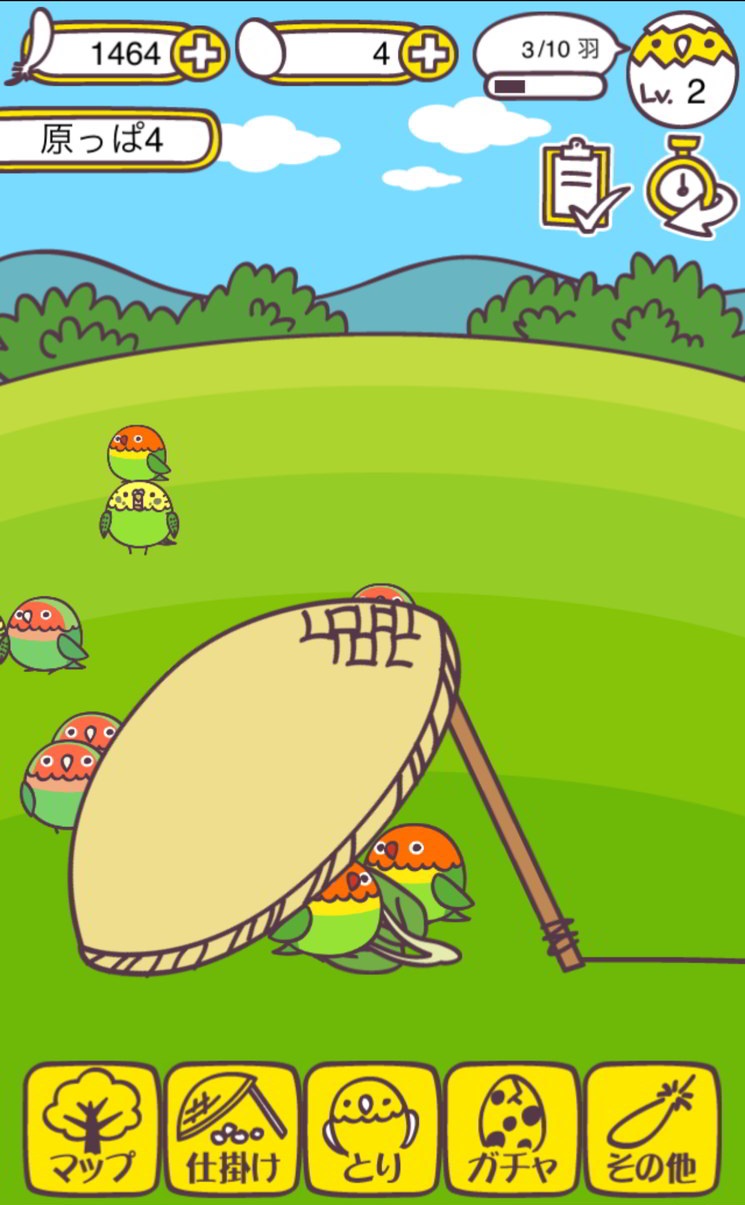Open the 仕掛け trap menu
The height and width of the screenshot is (1205, 745).
(232, 1128)
